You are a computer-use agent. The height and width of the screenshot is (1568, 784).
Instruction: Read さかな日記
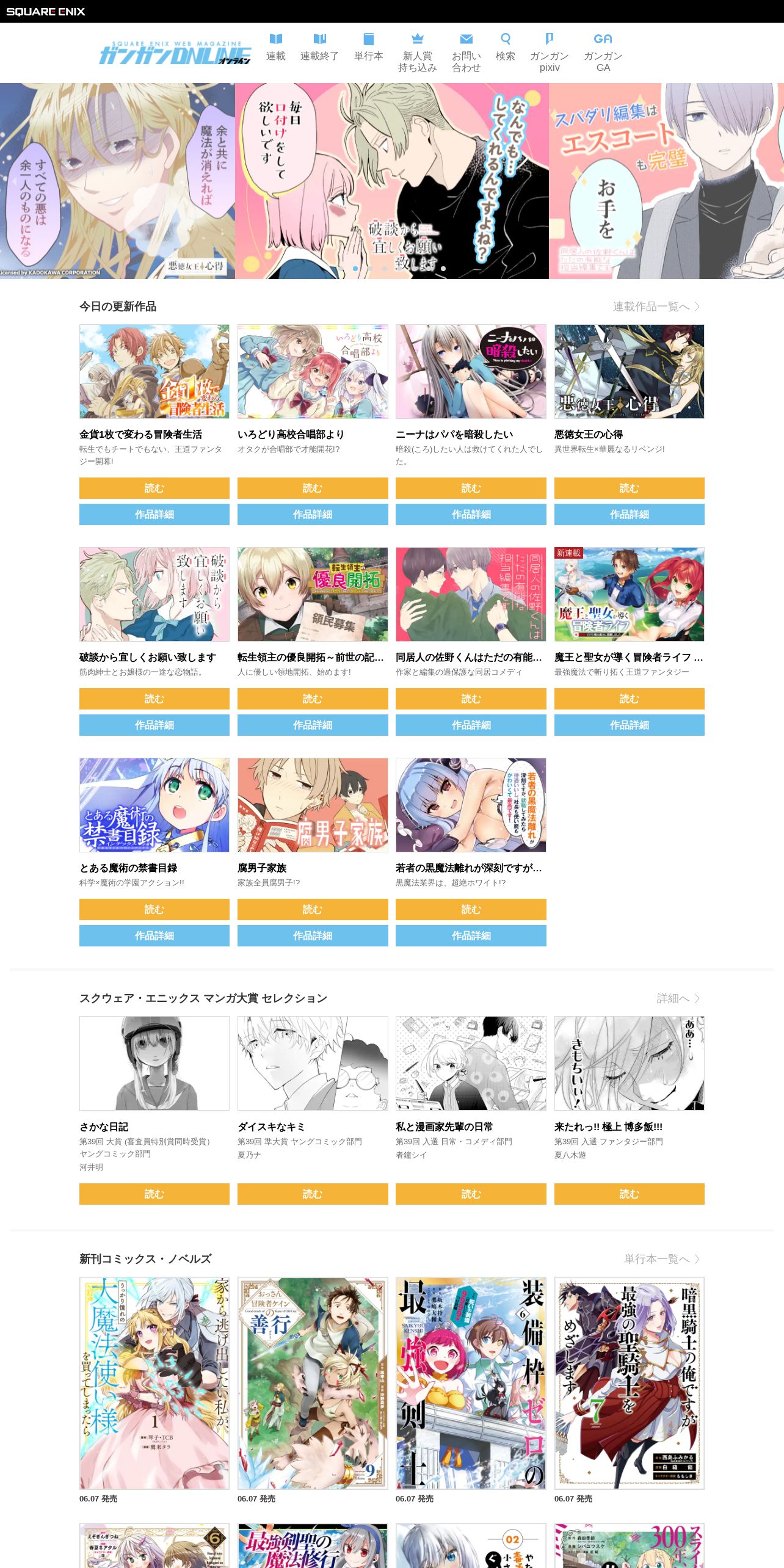click(x=154, y=1194)
